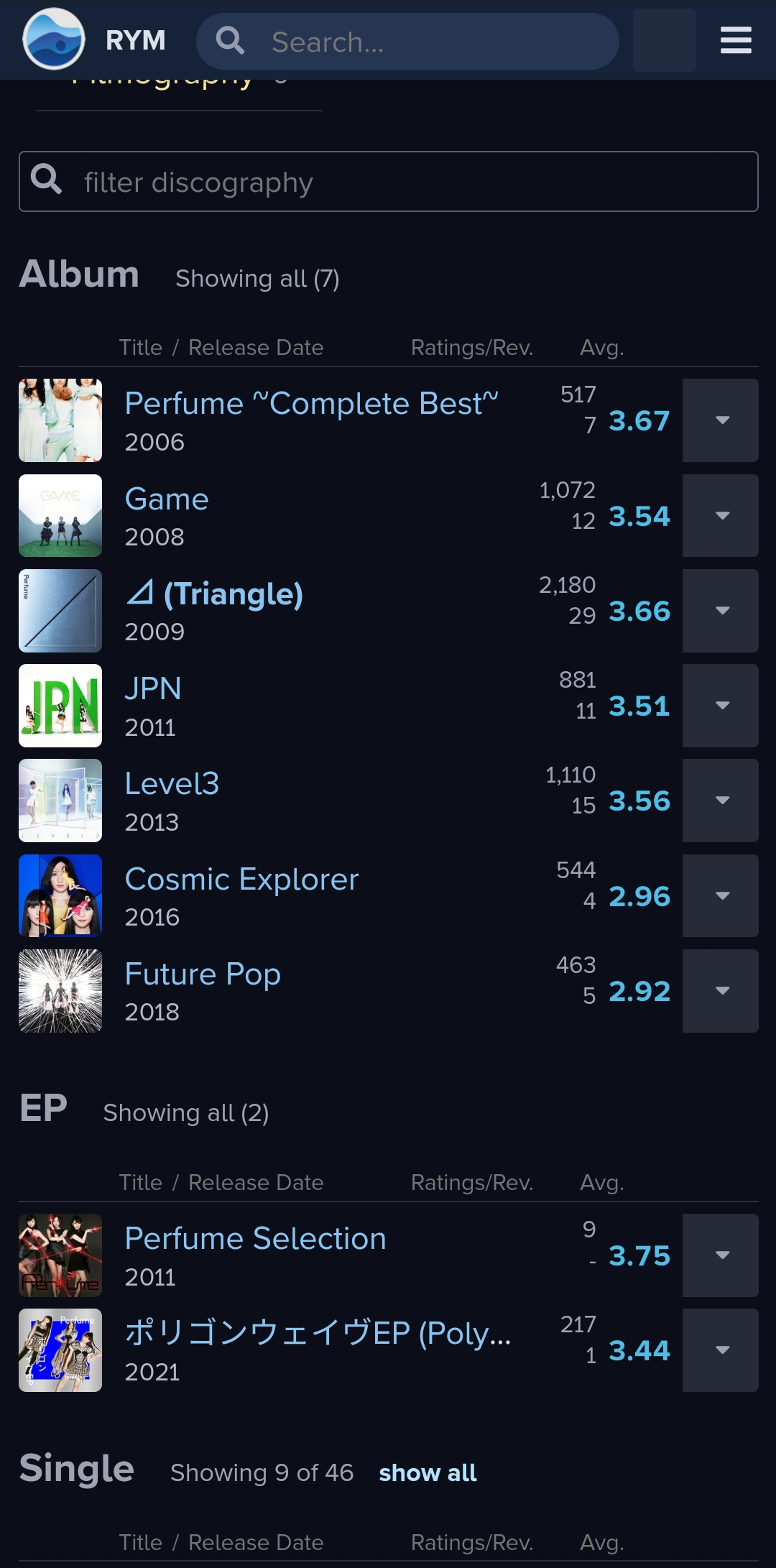
Task: Focus the top Search field
Action: [x=407, y=42]
